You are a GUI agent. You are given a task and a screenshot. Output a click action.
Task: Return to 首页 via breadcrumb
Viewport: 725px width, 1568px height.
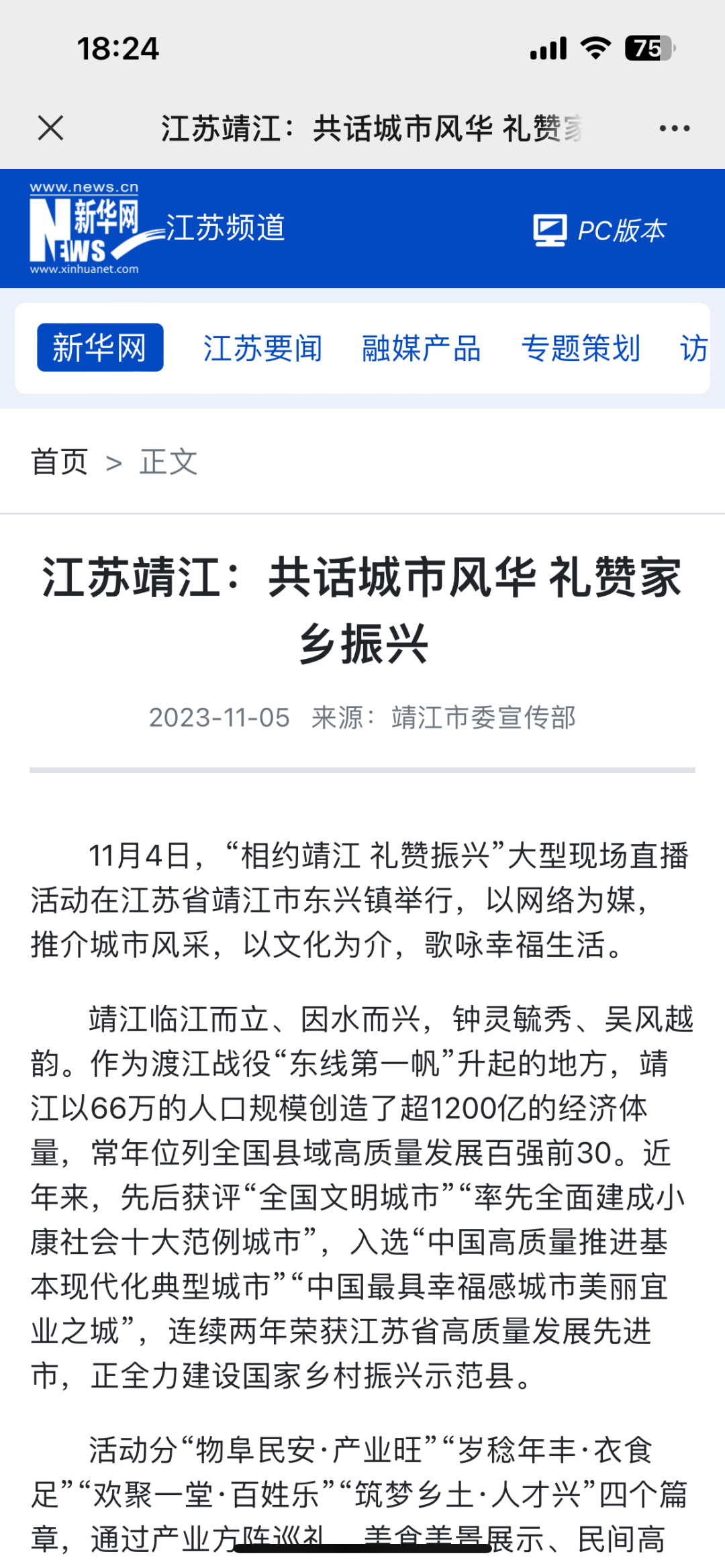coord(59,462)
